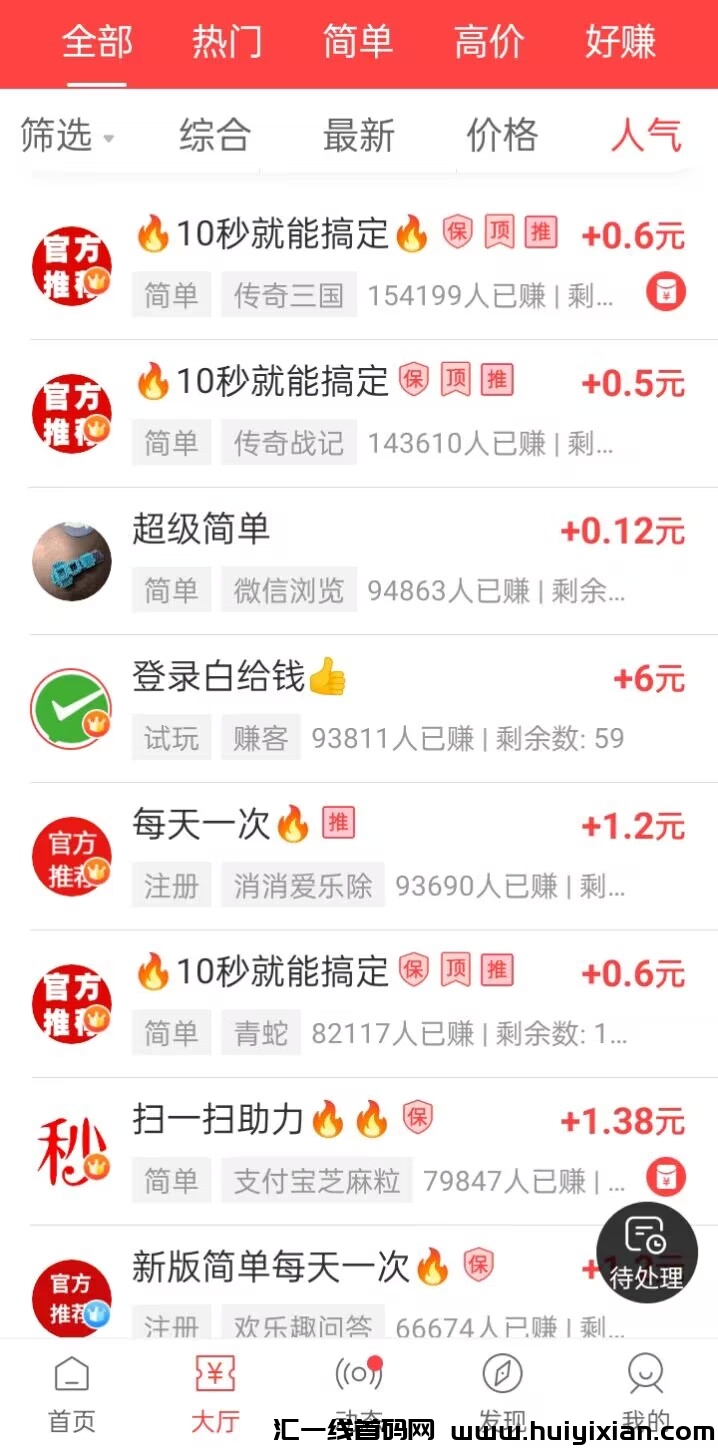Show the 全部 category tab
Image resolution: width=718 pixels, height=1448 pixels.
tap(97, 42)
